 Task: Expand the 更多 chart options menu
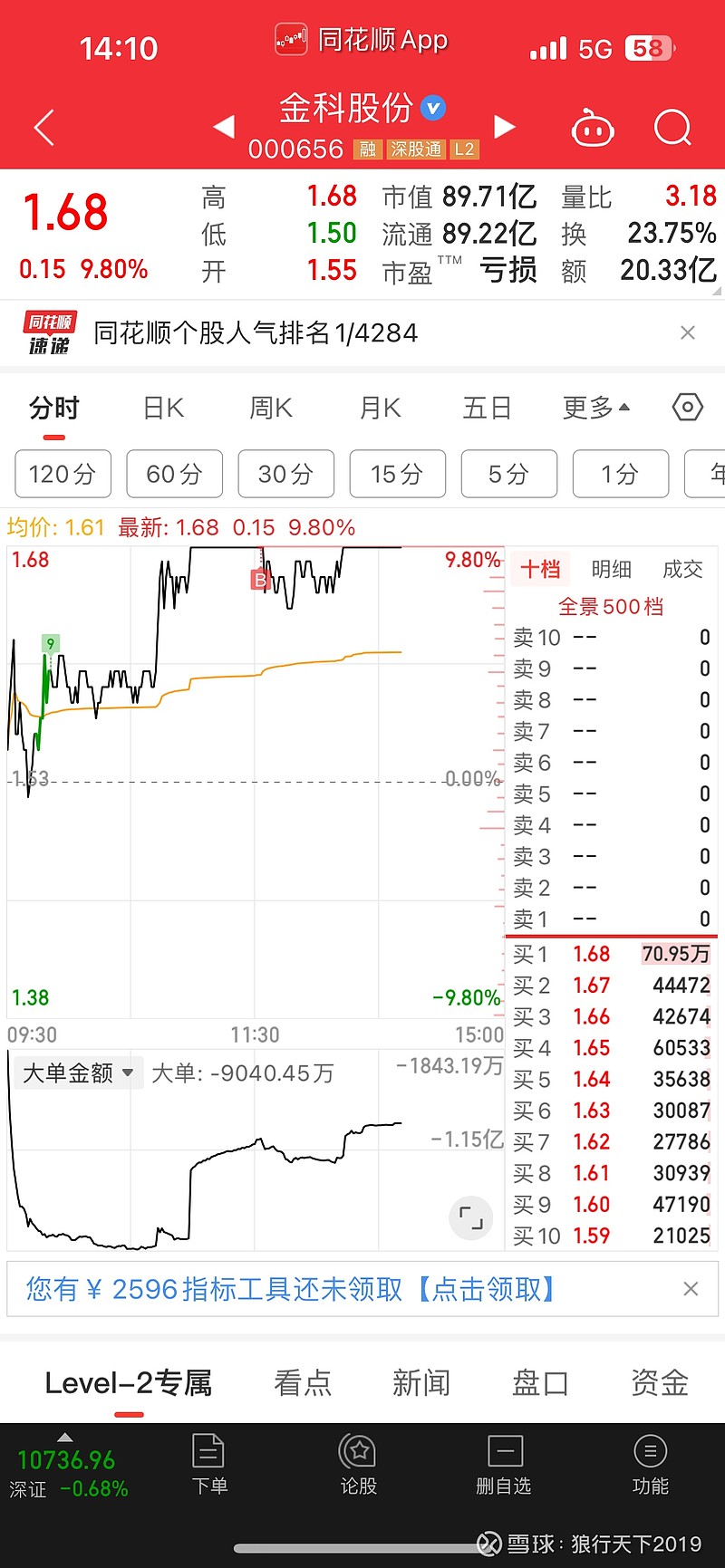(594, 408)
